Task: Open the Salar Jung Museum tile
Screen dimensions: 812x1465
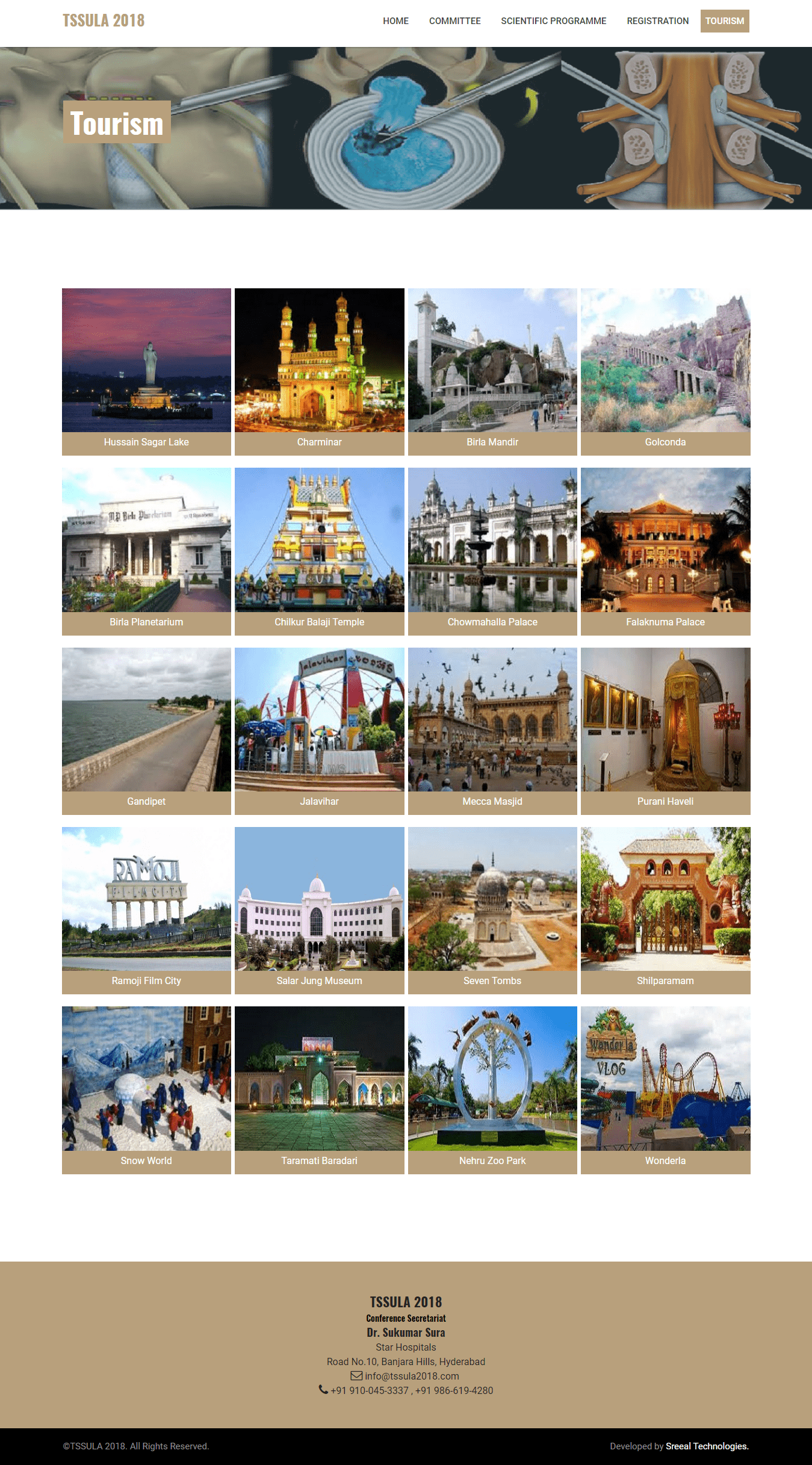Action: (x=319, y=909)
